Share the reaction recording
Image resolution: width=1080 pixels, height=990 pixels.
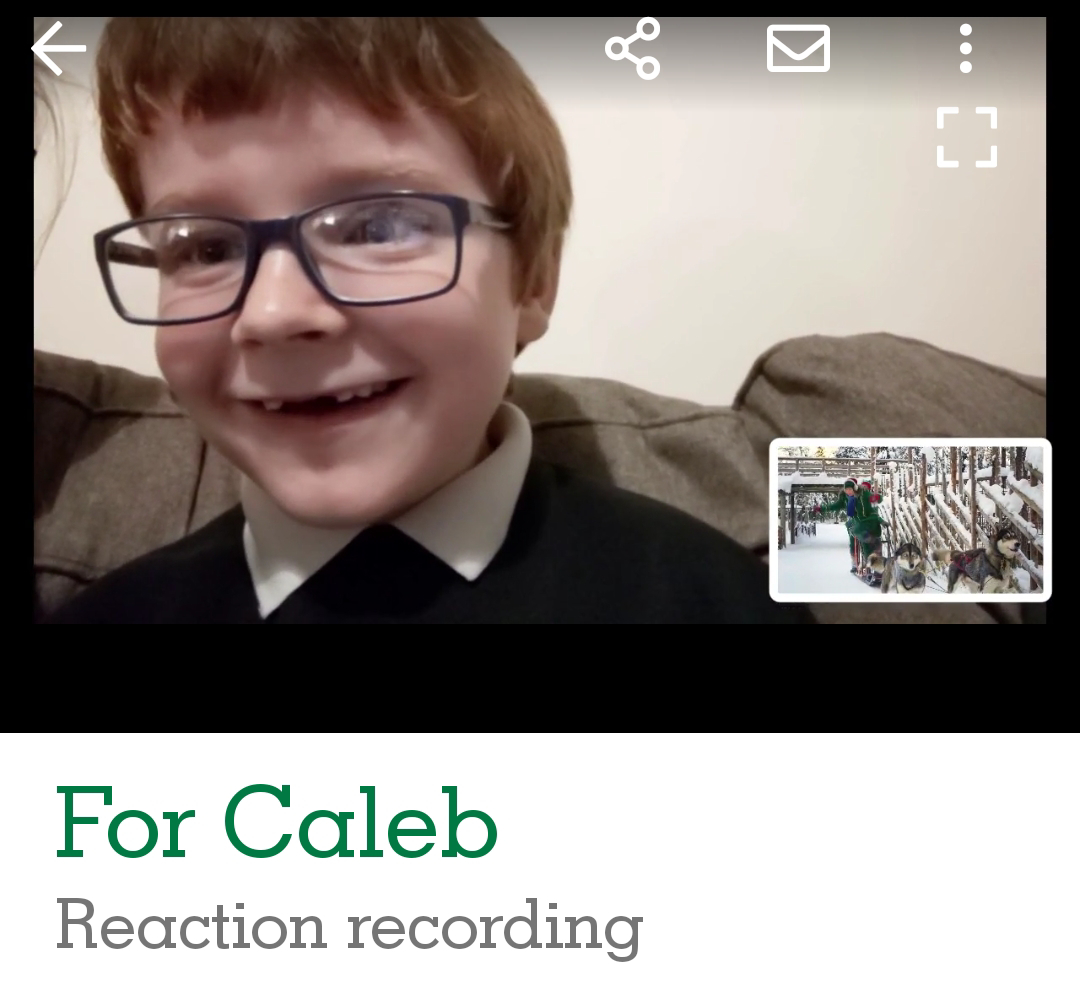click(633, 48)
